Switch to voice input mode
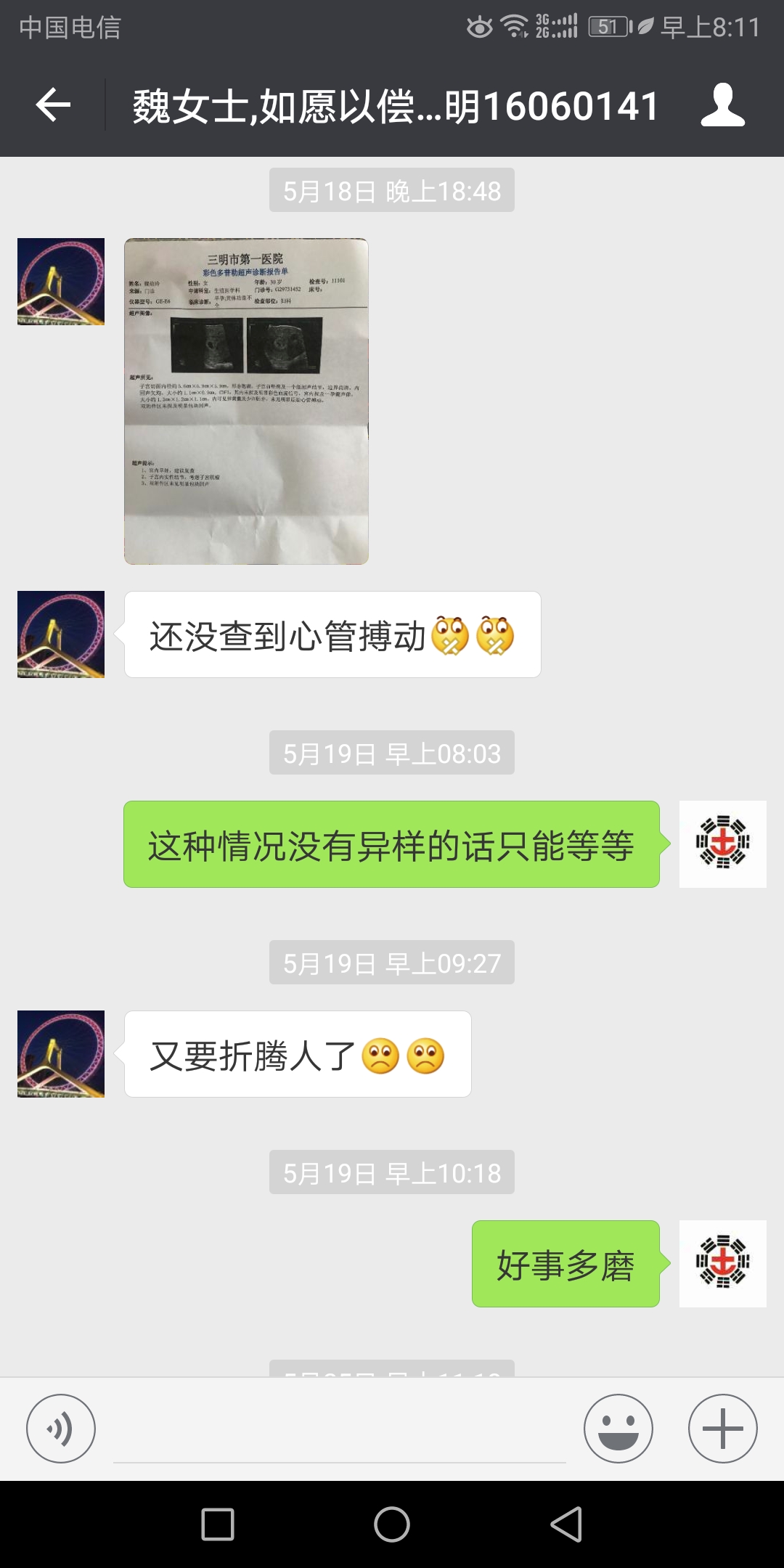784x1568 pixels. tap(61, 1429)
